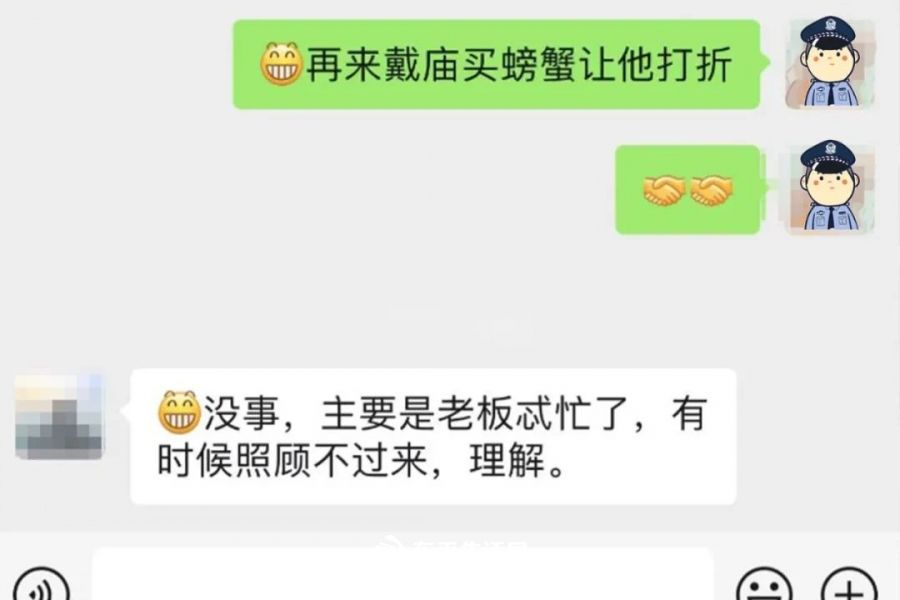
Task: Focus the message text field
Action: coord(402,578)
